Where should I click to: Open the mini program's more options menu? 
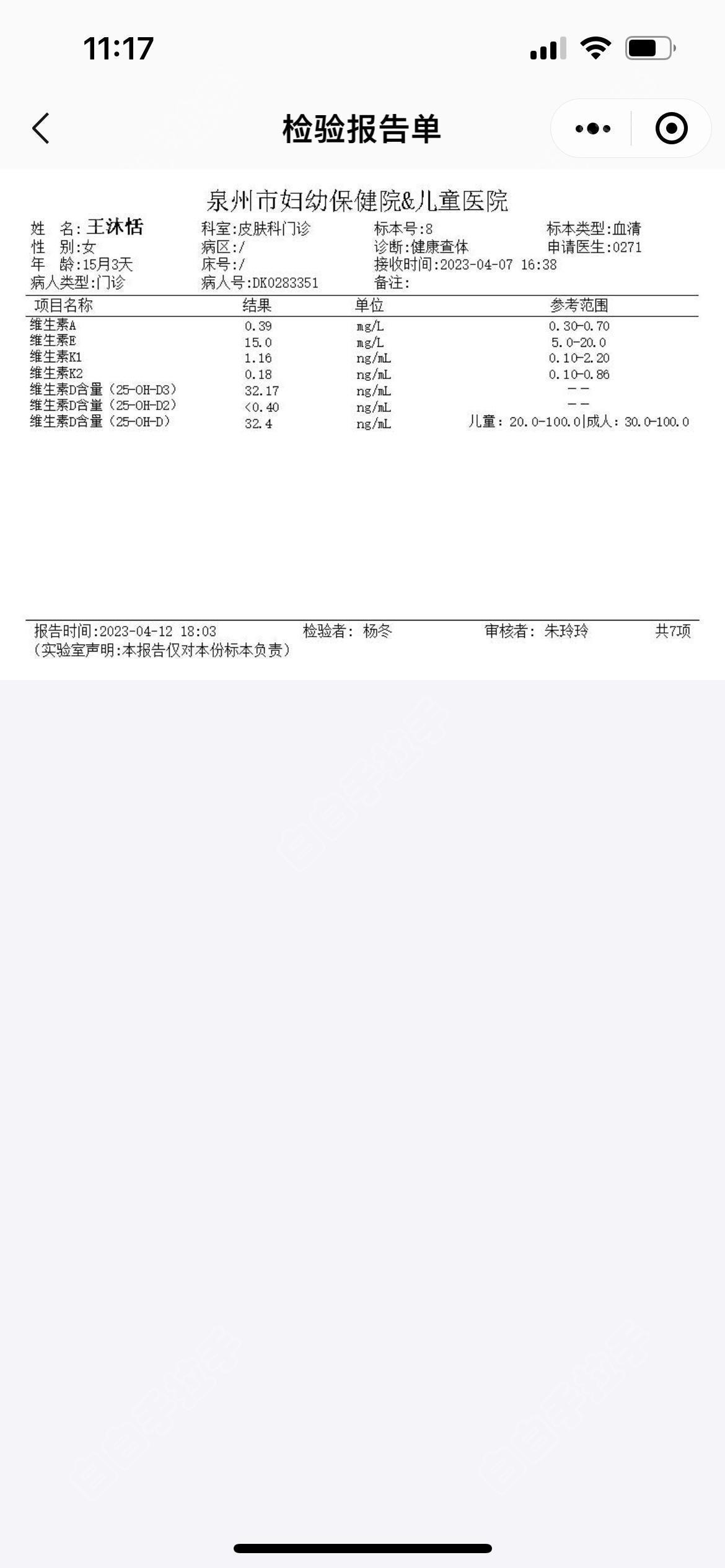(x=592, y=129)
